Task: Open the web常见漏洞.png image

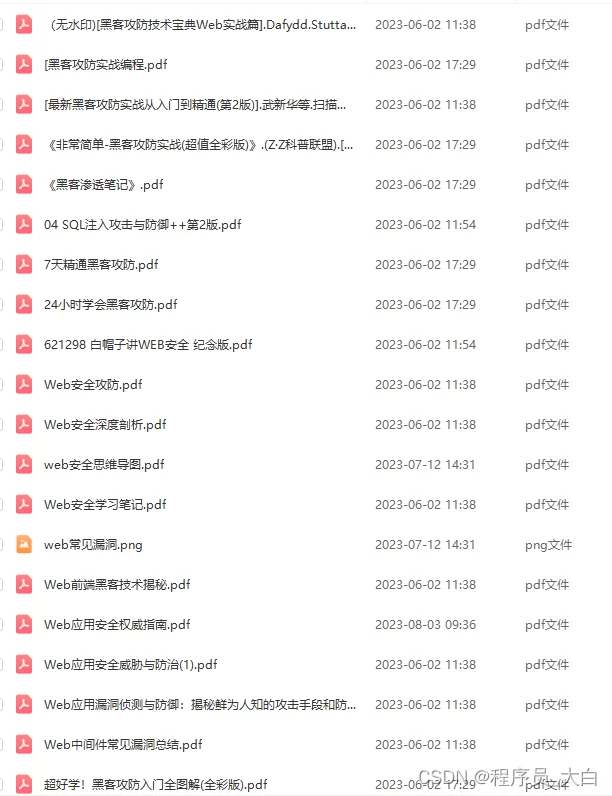Action: [x=93, y=545]
